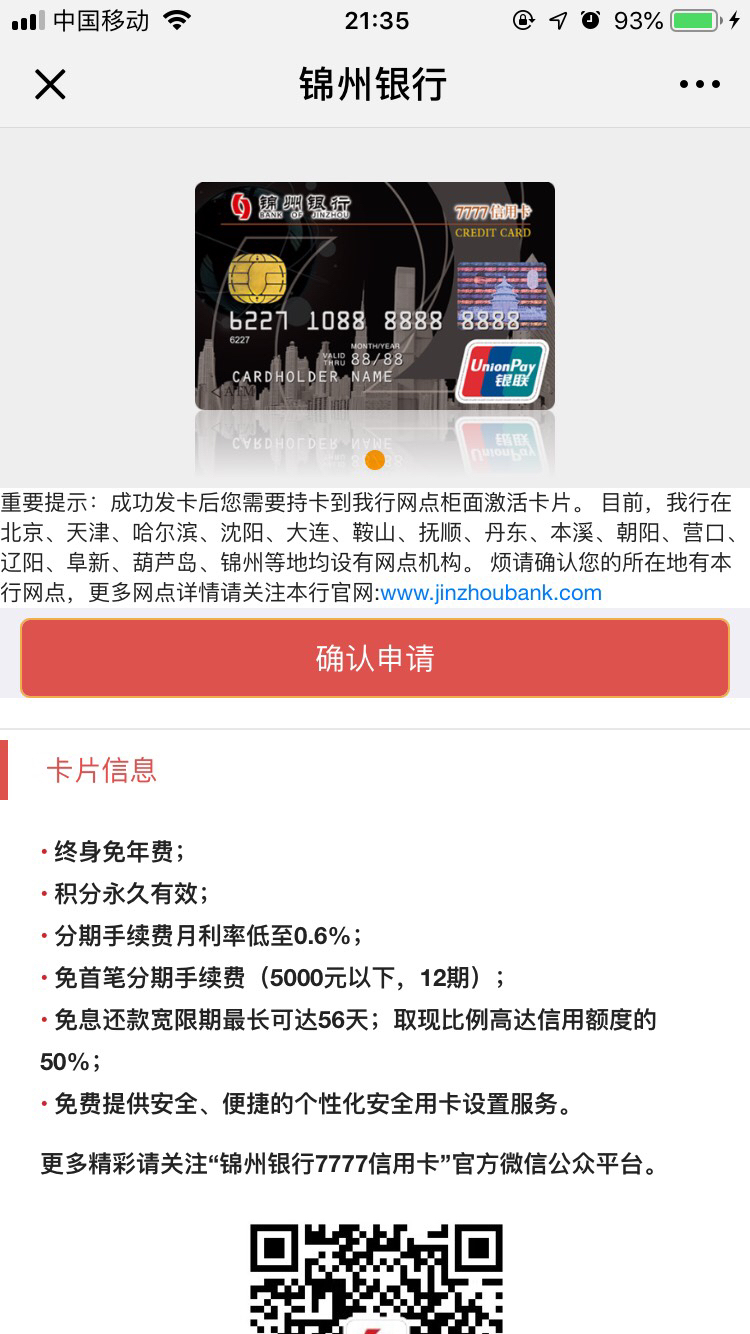This screenshot has width=750, height=1334.
Task: Tap the 确认申请 button
Action: 375,658
